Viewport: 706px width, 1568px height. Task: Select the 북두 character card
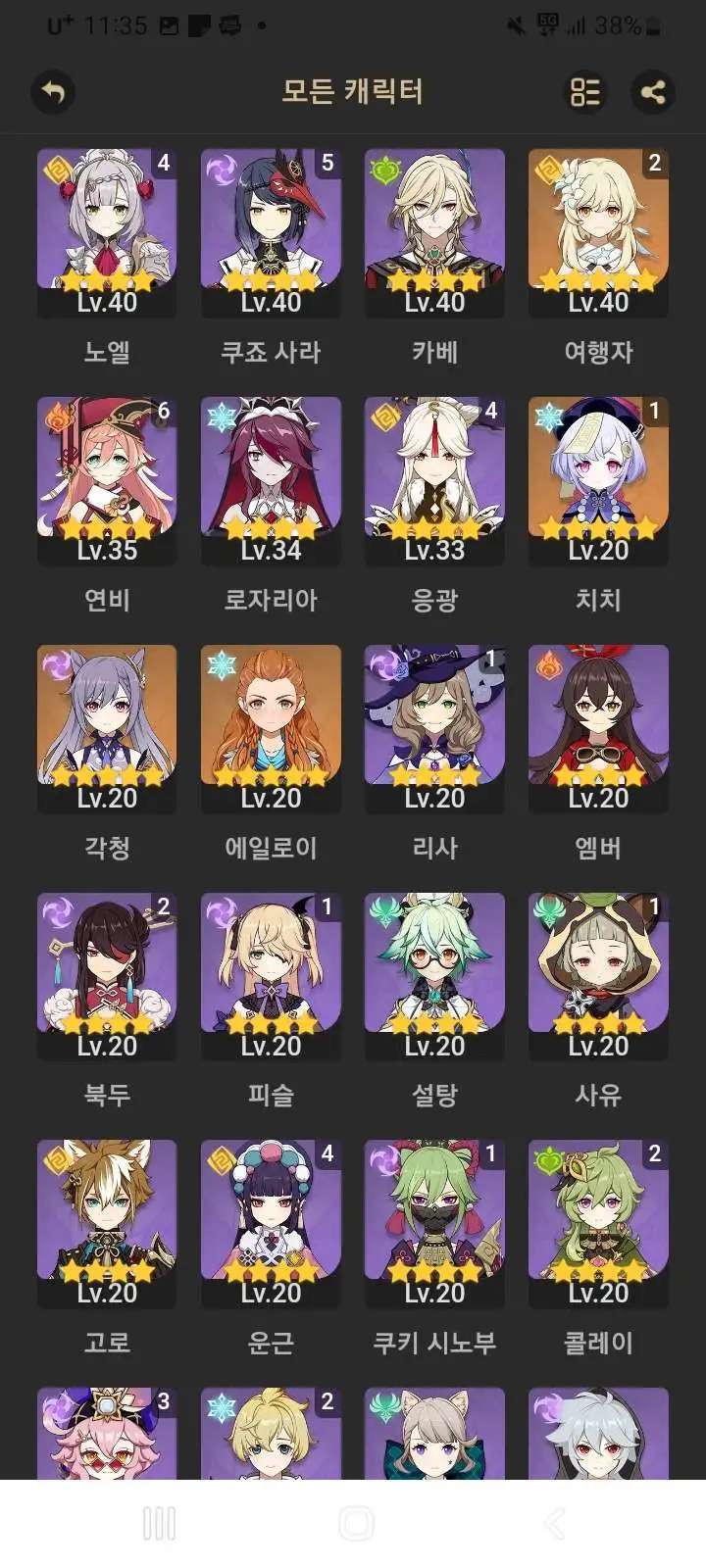[107, 976]
